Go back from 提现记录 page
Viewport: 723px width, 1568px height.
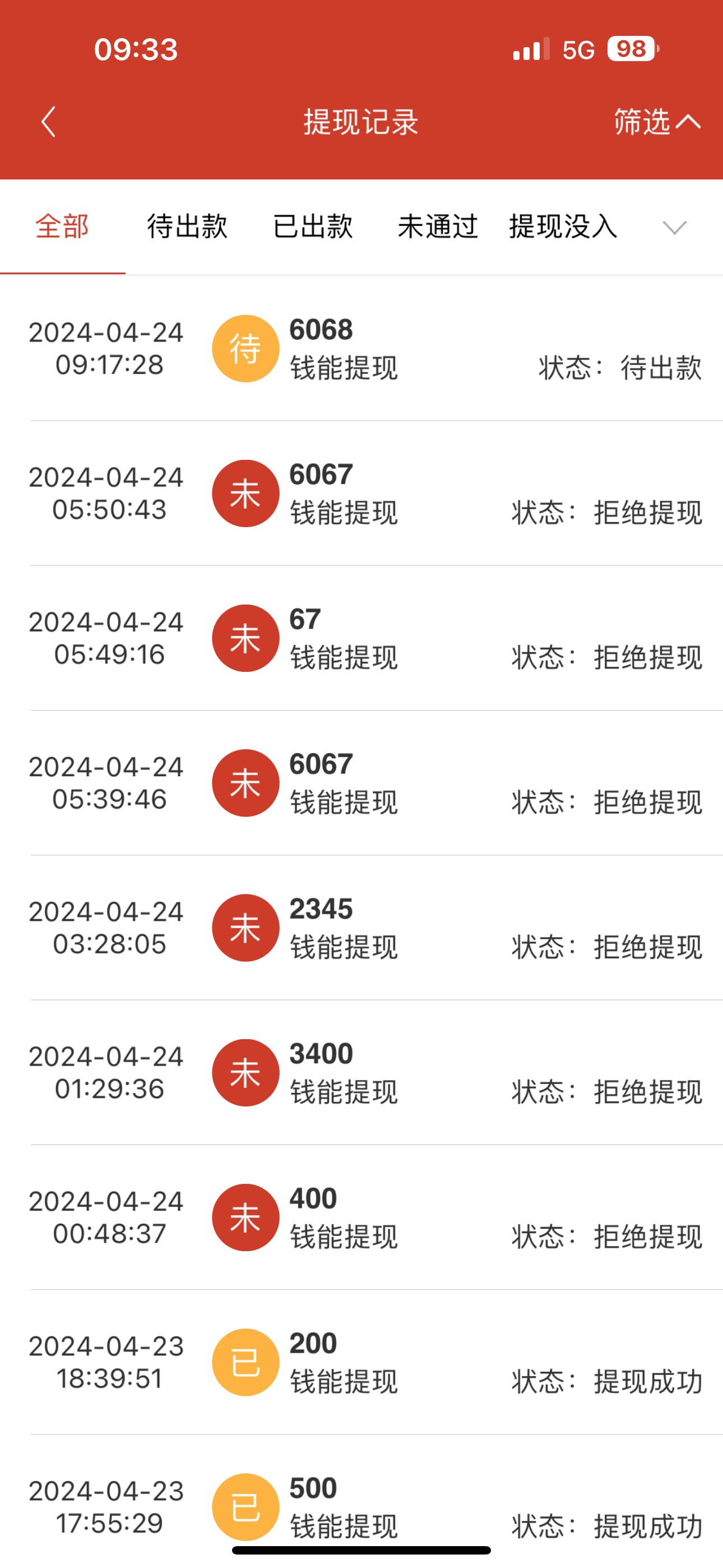coord(49,122)
